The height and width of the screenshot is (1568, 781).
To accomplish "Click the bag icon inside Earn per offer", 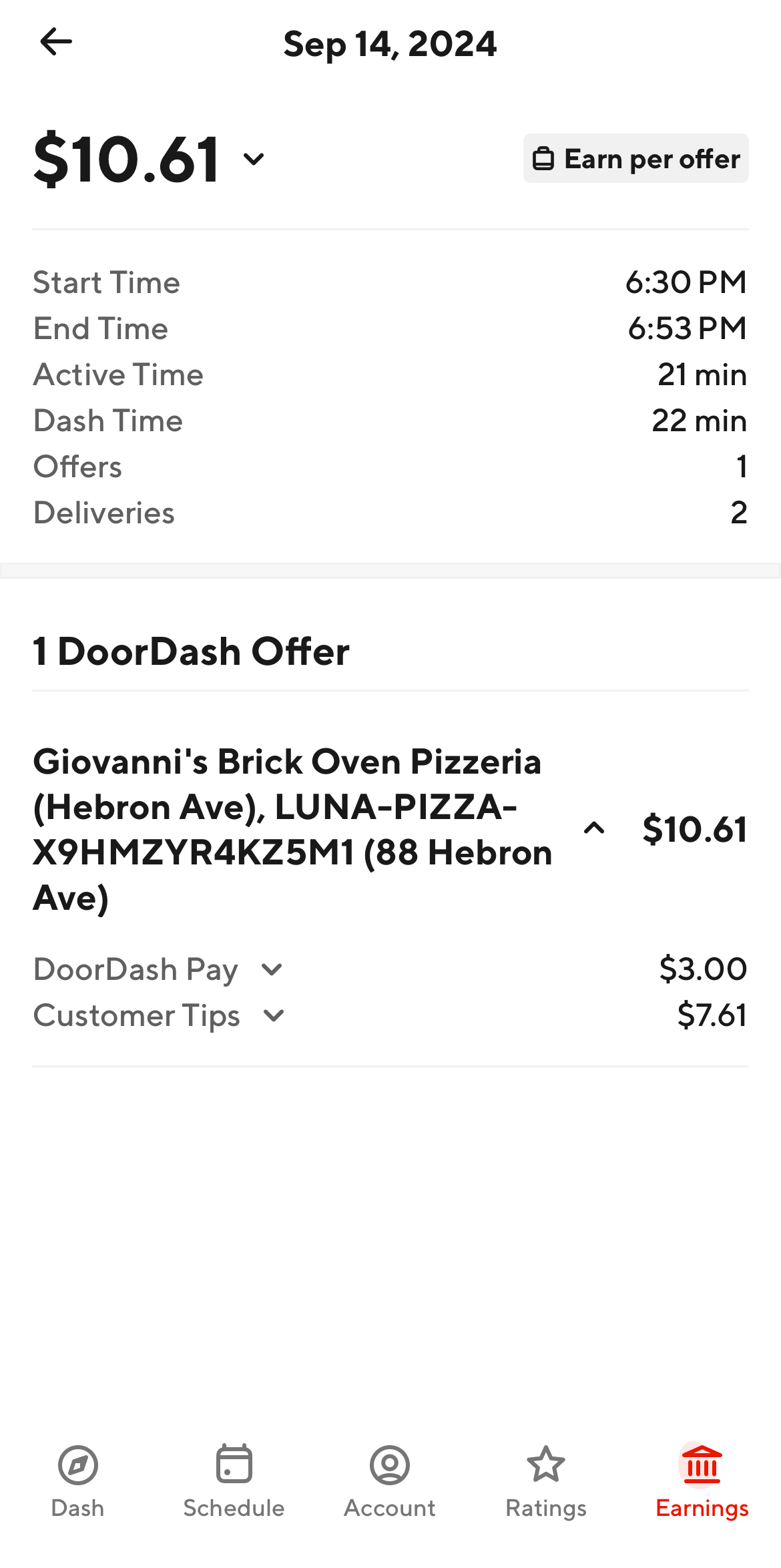I will (x=543, y=158).
